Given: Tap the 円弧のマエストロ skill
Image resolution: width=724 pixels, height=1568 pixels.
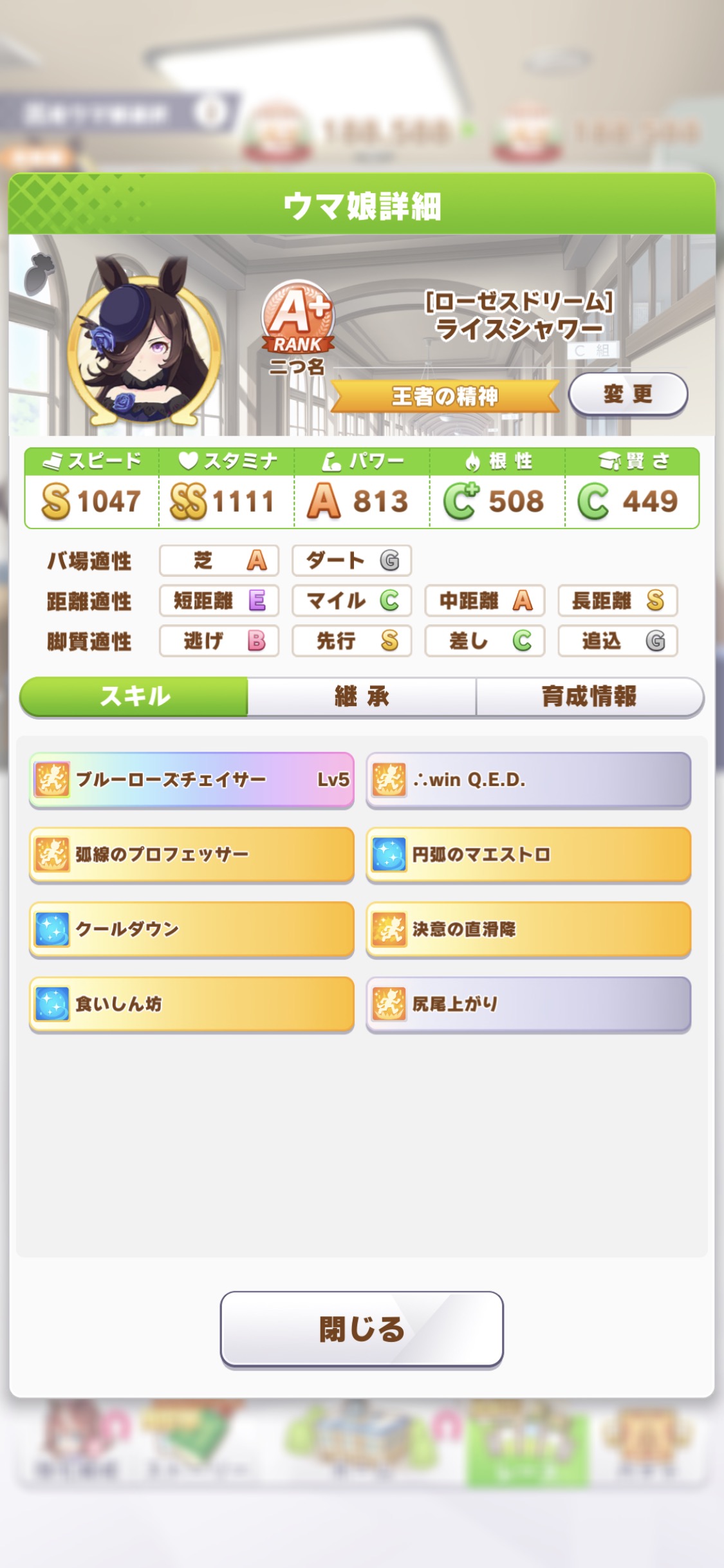Looking at the screenshot, I should (x=528, y=854).
